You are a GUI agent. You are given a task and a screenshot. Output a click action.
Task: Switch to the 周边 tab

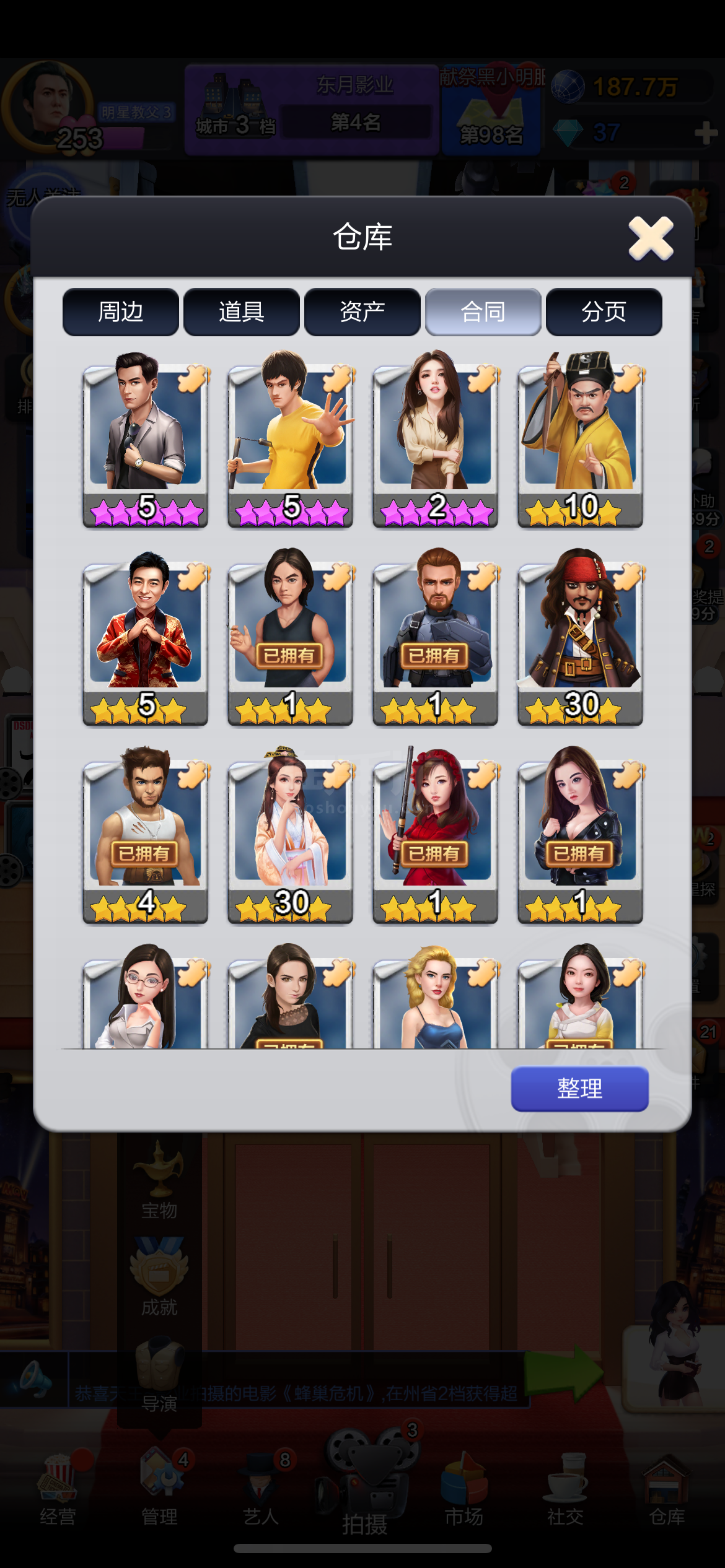point(121,311)
